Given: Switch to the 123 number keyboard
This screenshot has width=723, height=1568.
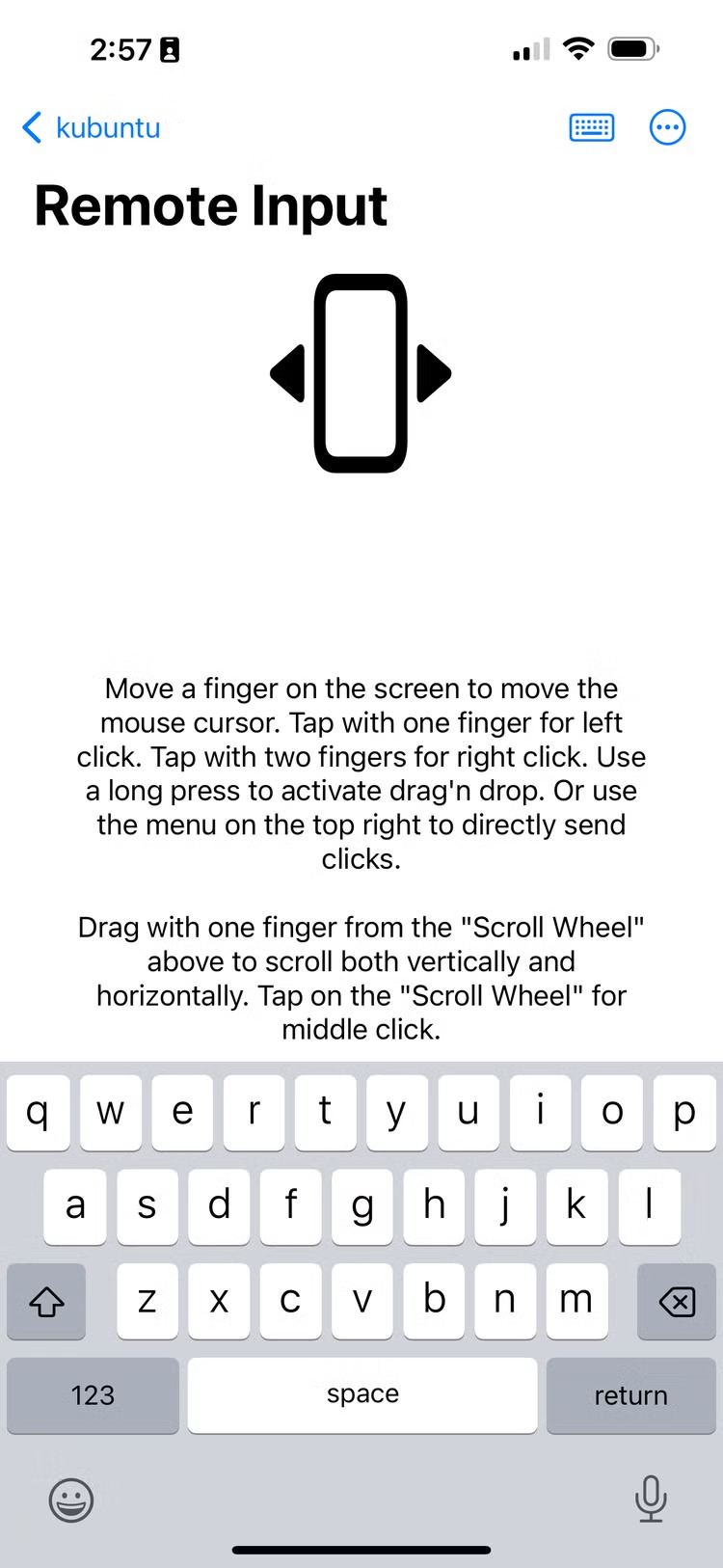Looking at the screenshot, I should [x=93, y=1394].
